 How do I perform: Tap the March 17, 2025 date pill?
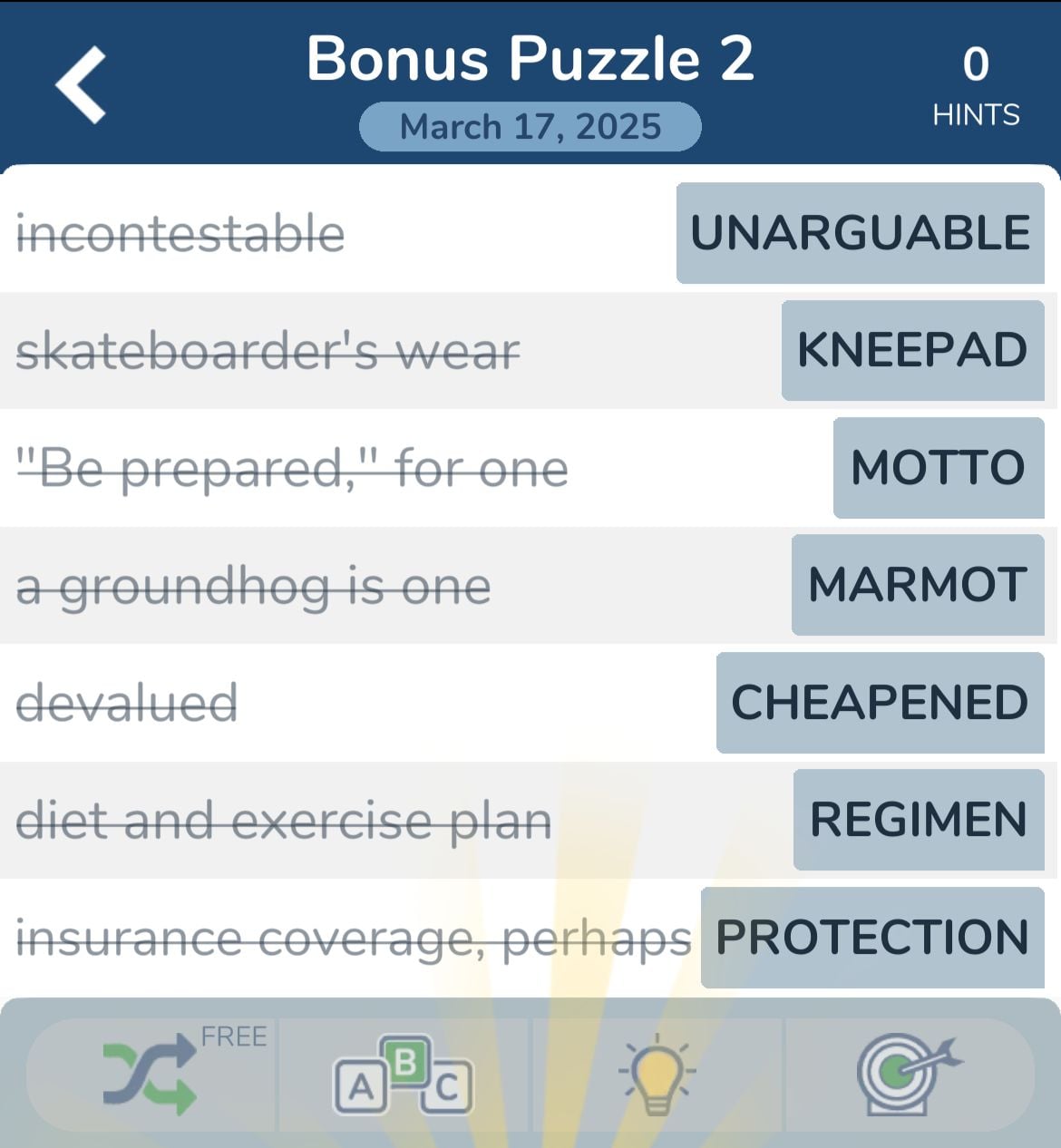pyautogui.click(x=530, y=126)
